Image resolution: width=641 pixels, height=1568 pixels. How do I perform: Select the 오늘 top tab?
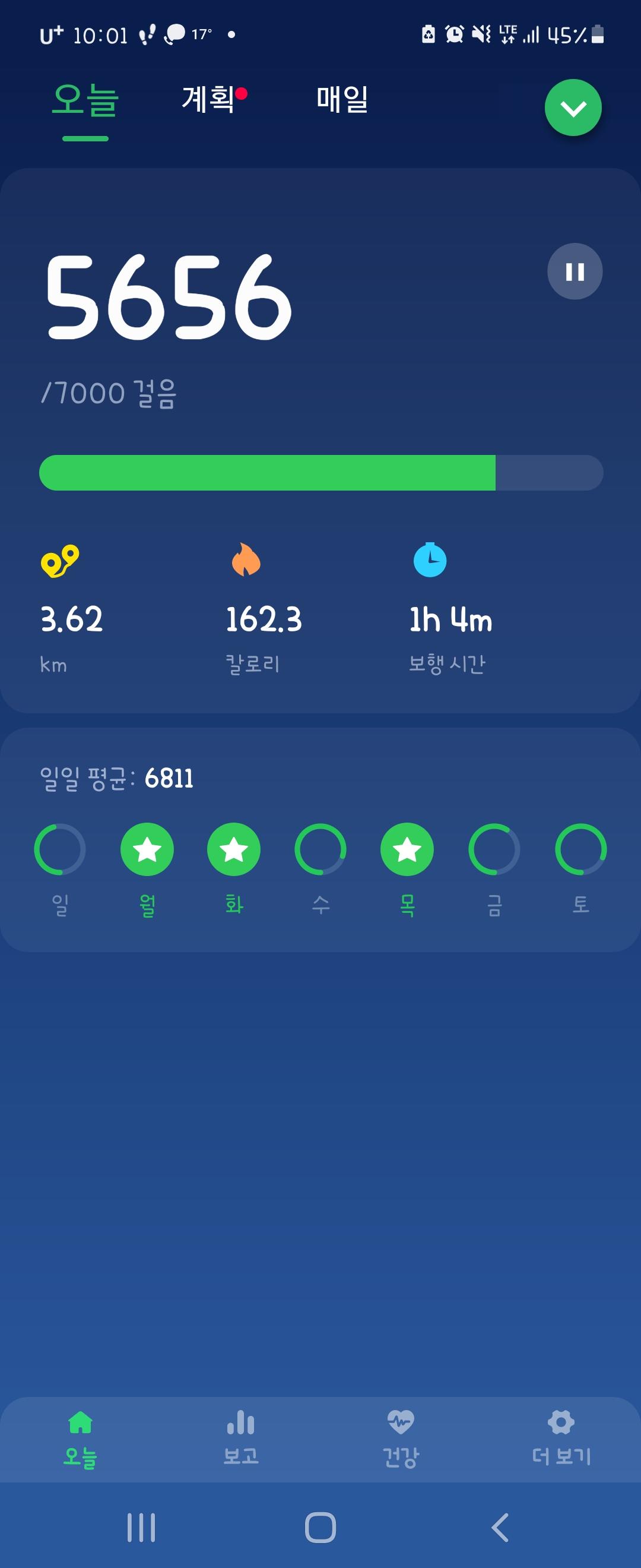click(x=85, y=100)
